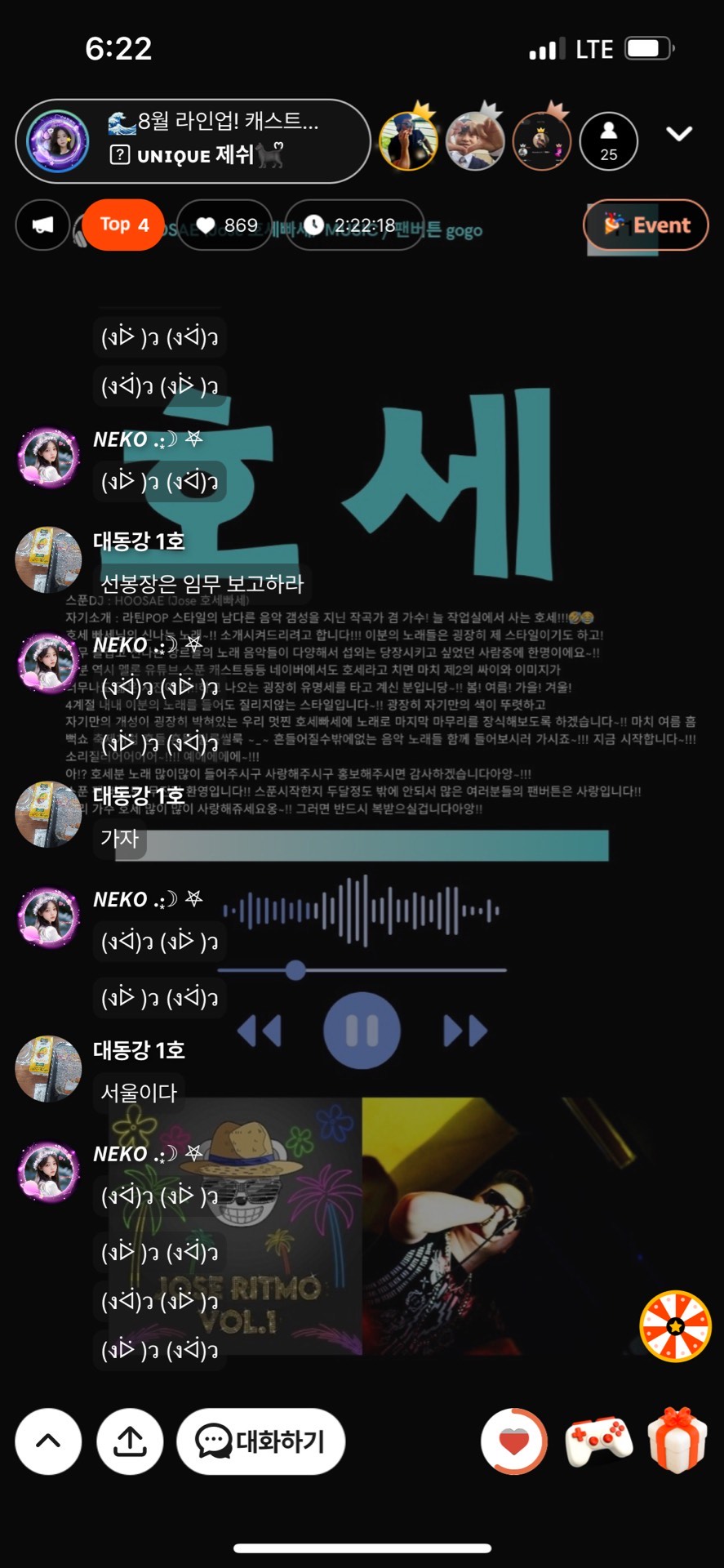Open the game controller icon
724x1568 pixels.
tap(598, 1441)
